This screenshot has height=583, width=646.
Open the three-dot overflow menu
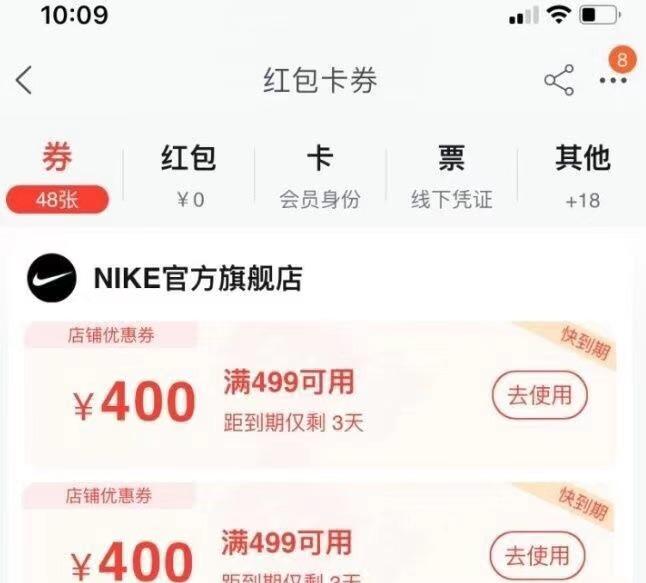click(x=612, y=81)
